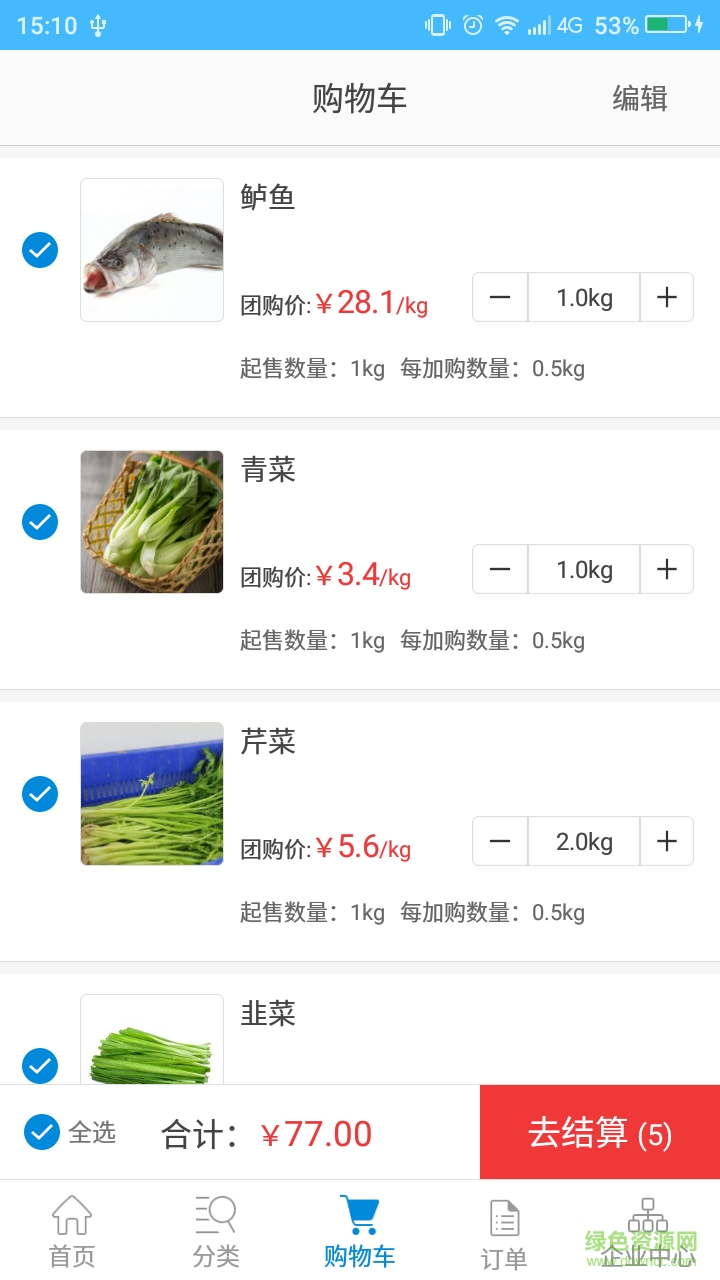
Task: Increase 鲈鱼 quantity with plus icon
Action: (x=666, y=297)
